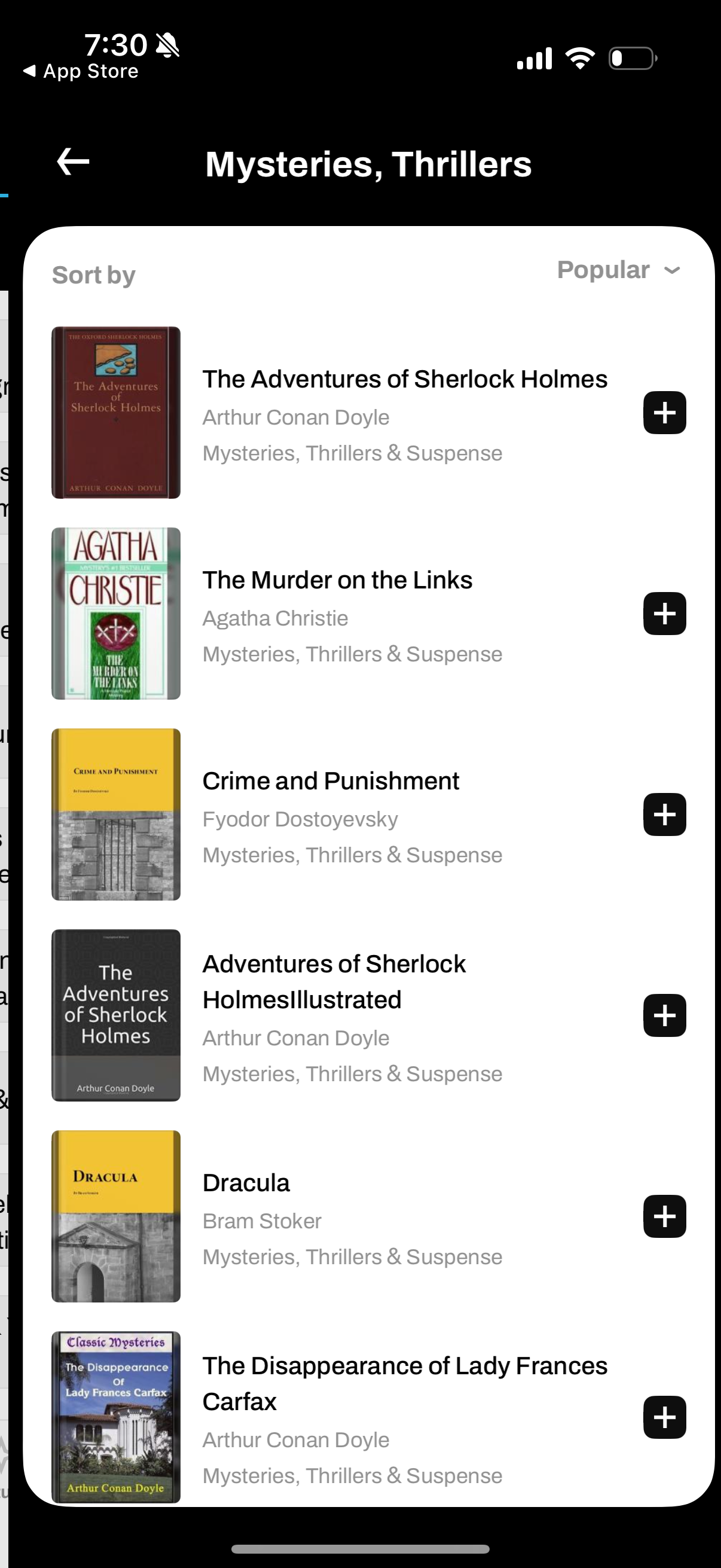Screen dimensions: 721x1568
Task: View the Dracula book by Bram Stoker
Action: coord(246,1183)
